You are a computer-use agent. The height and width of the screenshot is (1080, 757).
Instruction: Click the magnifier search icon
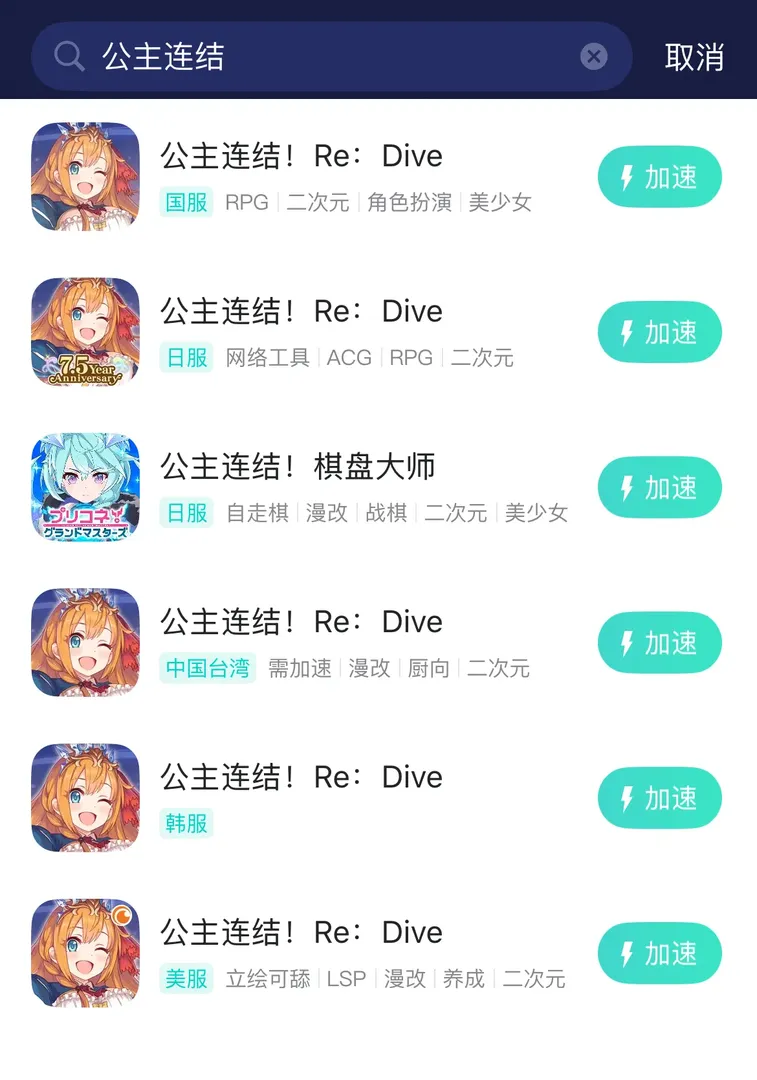66,57
